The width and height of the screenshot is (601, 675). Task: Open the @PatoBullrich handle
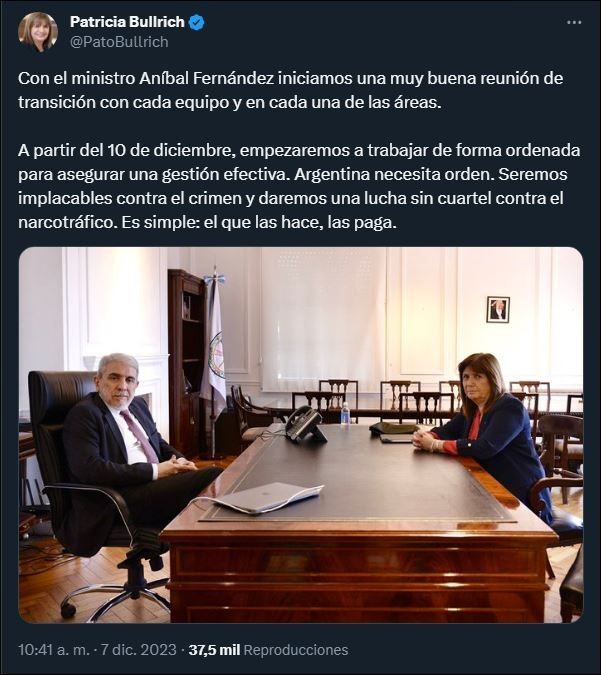[x=119, y=42]
